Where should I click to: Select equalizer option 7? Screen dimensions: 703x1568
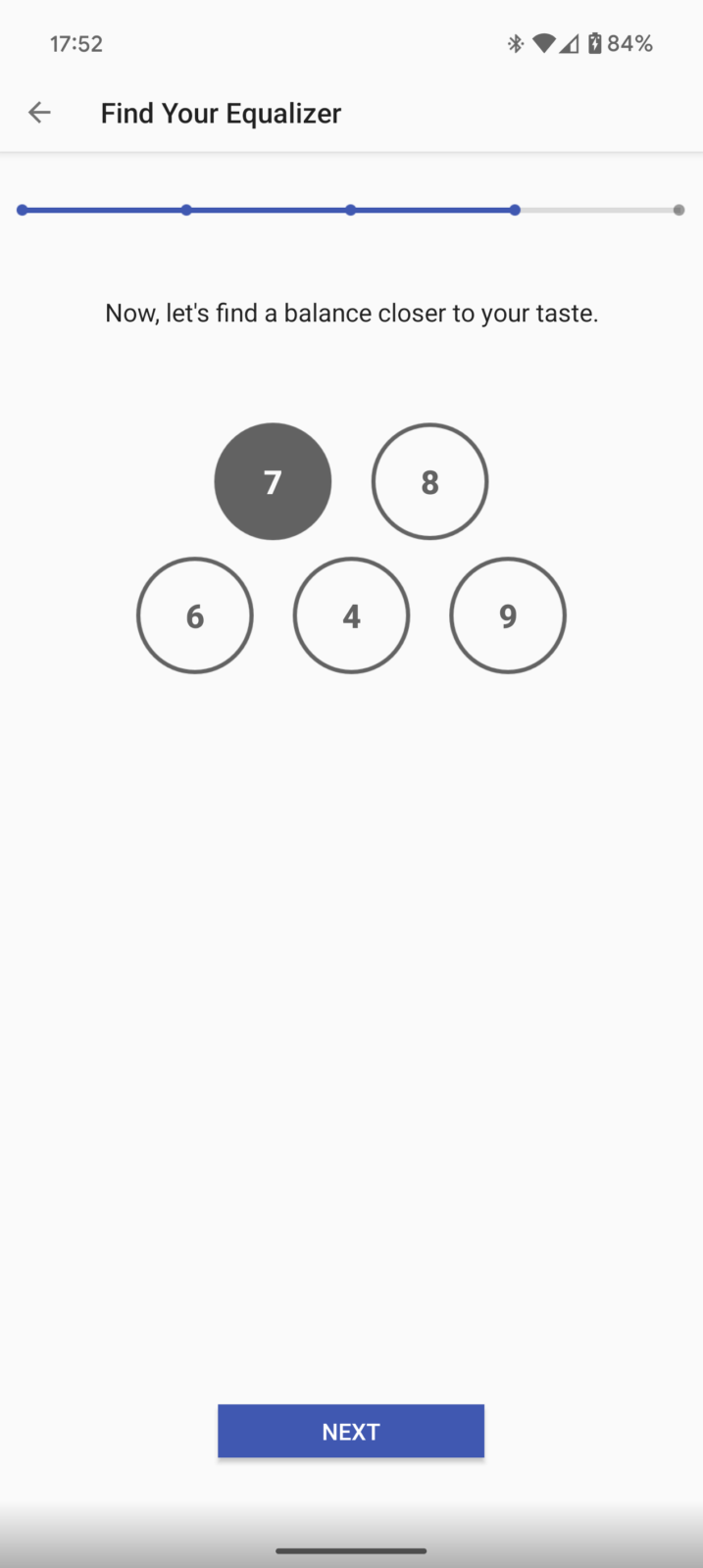click(x=273, y=481)
